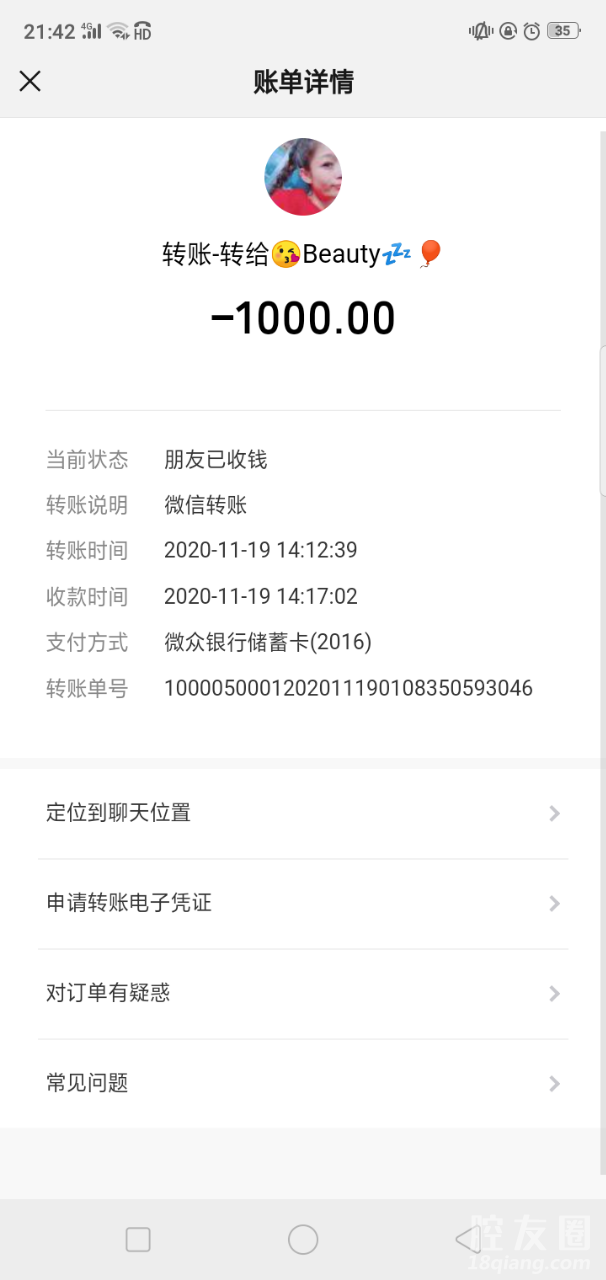Open 对订单有疑惑 row

pos(303,993)
